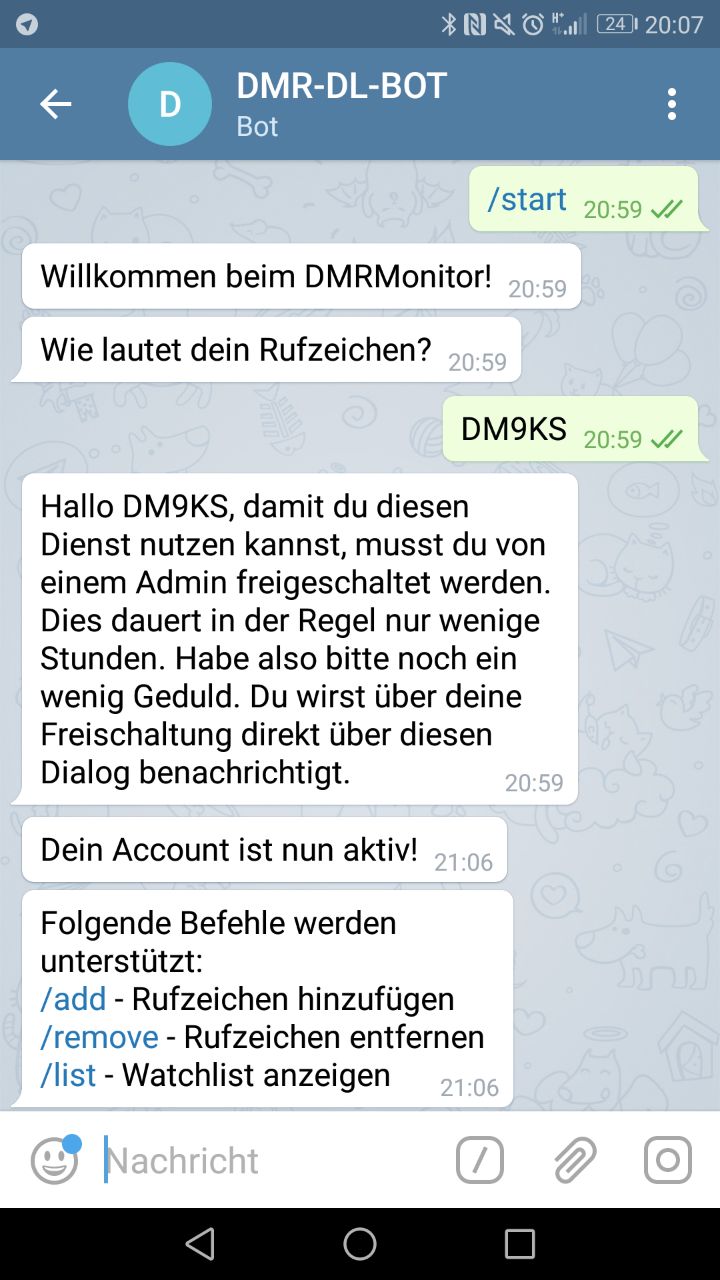Open recent apps from the navigation bar
Screen dimensions: 720x1280
[x=520, y=1243]
